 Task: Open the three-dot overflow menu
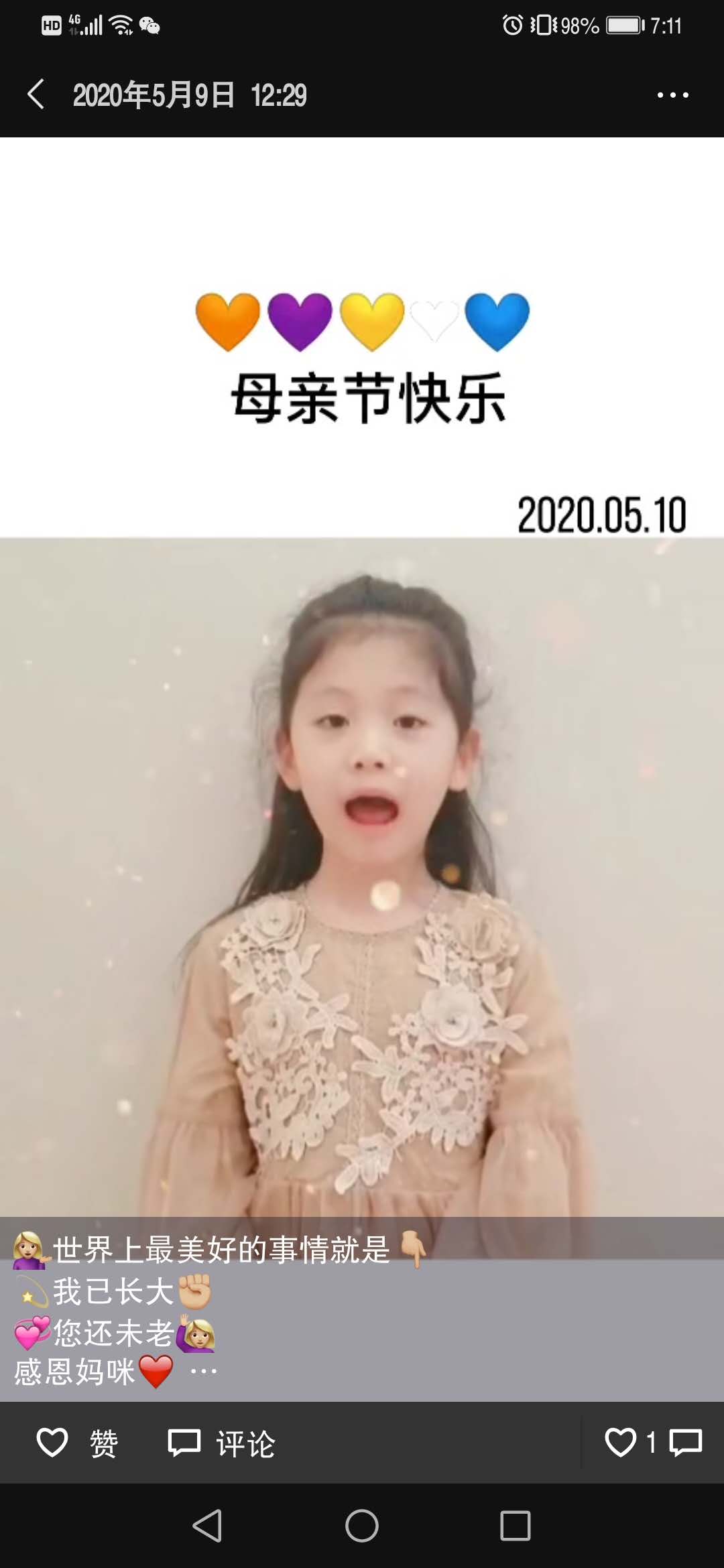coord(672,95)
